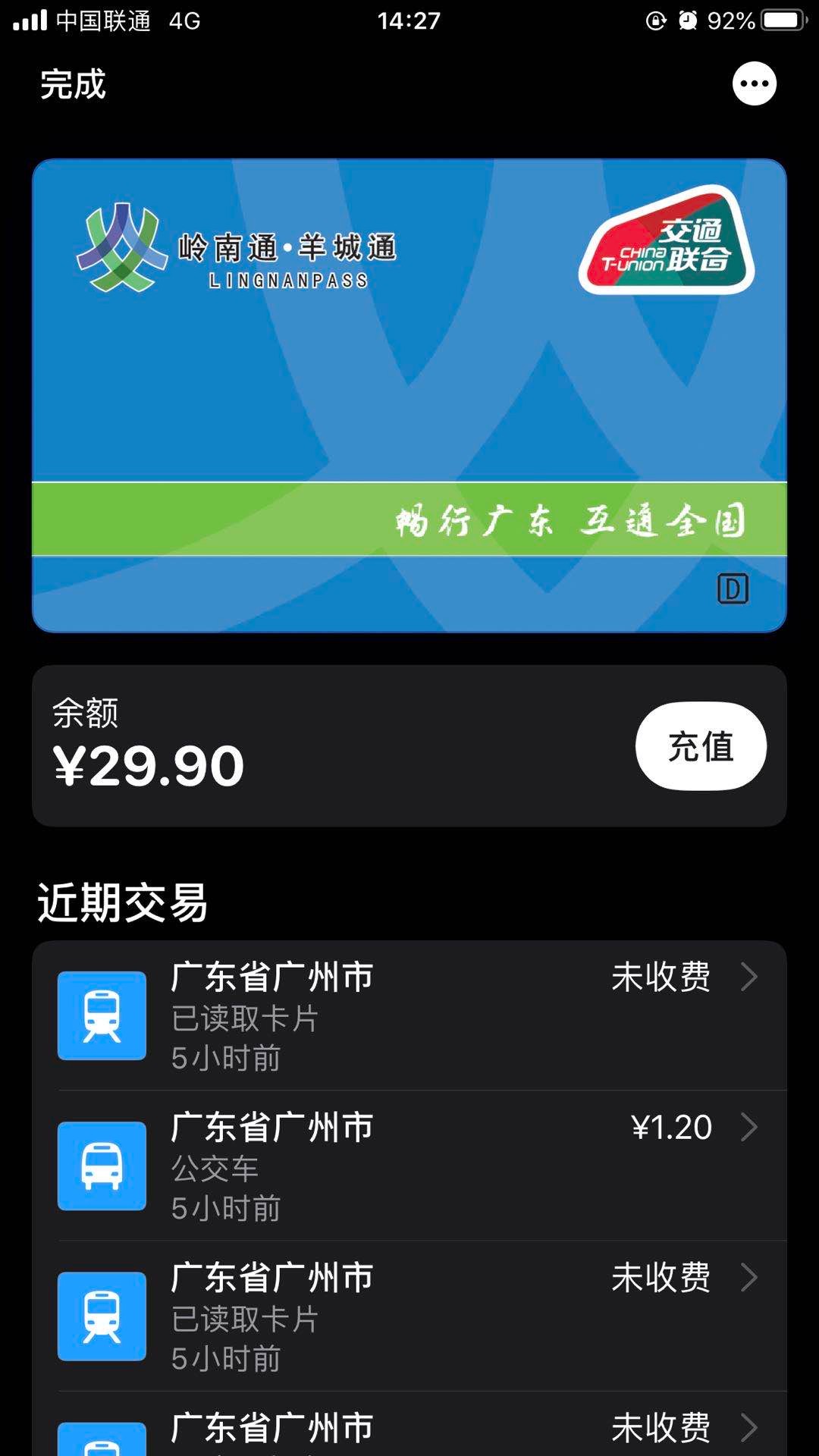Top up the balance with 充值
Image resolution: width=819 pixels, height=1456 pixels.
(701, 746)
